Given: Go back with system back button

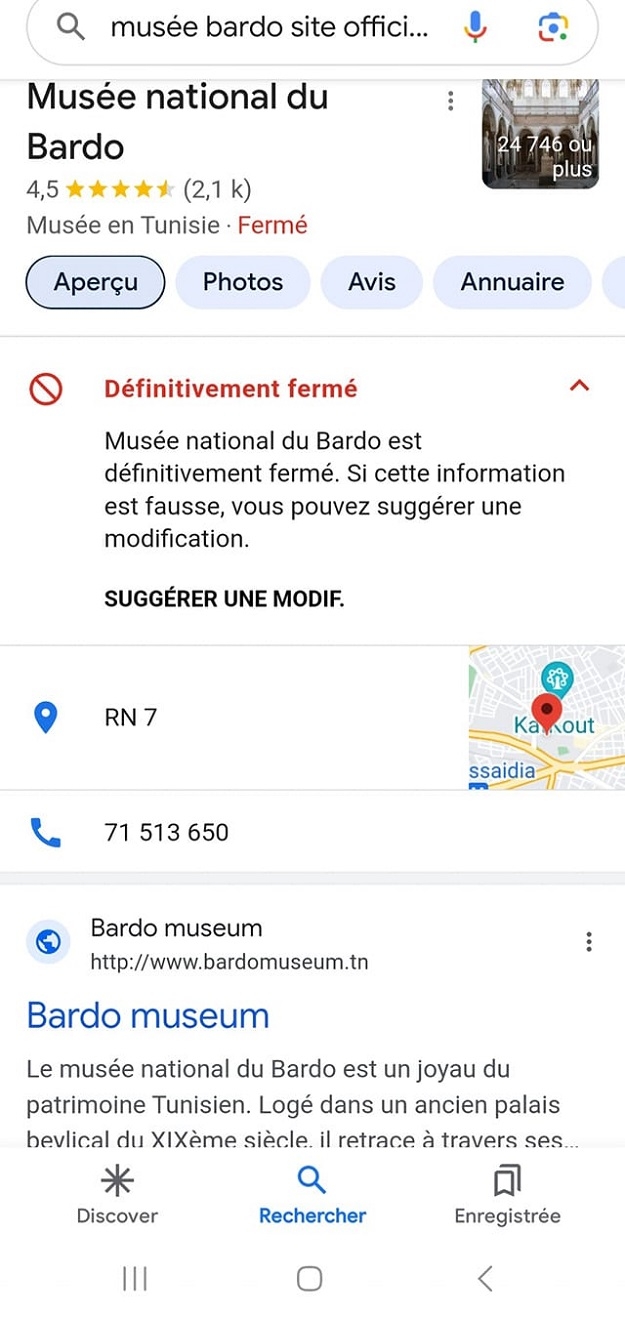Looking at the screenshot, I should point(486,1278).
